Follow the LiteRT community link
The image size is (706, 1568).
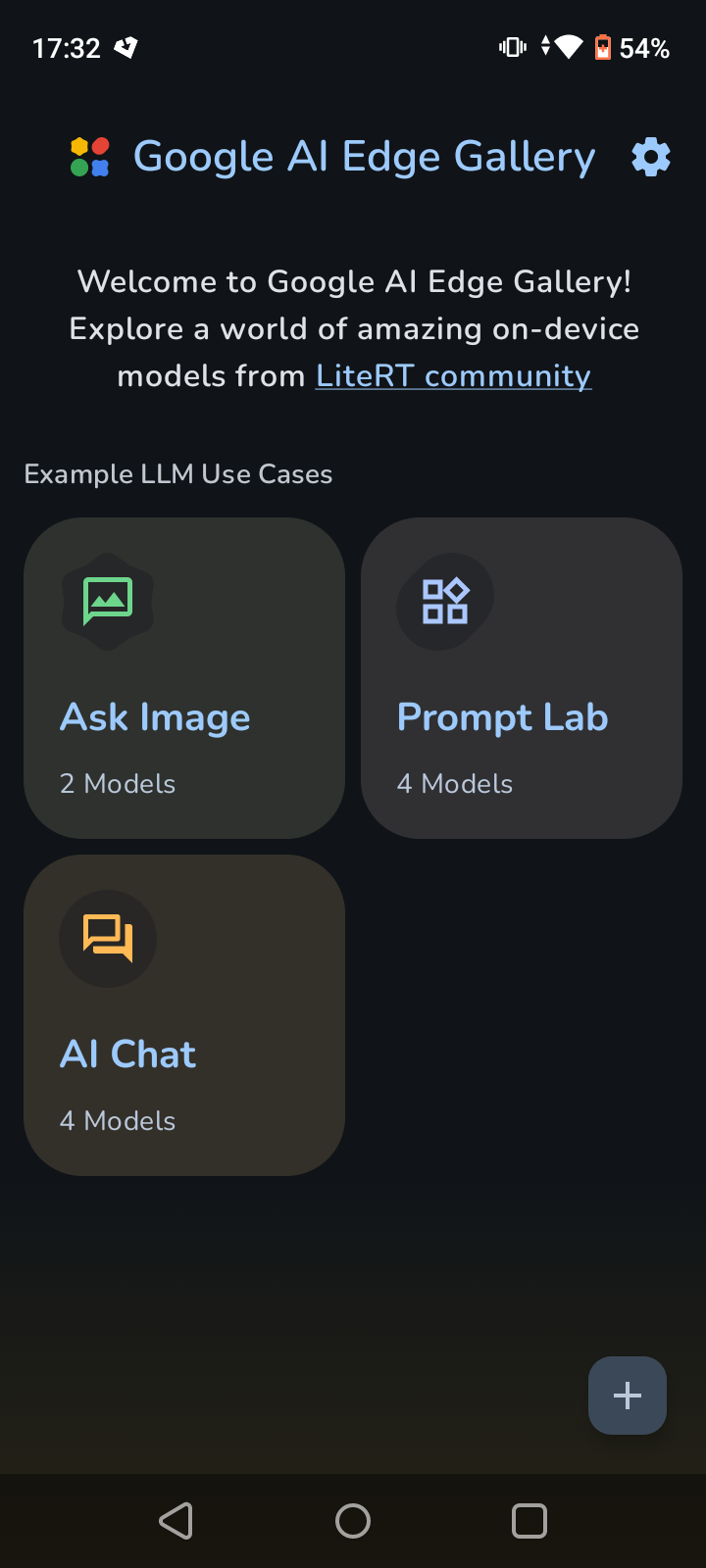point(453,375)
